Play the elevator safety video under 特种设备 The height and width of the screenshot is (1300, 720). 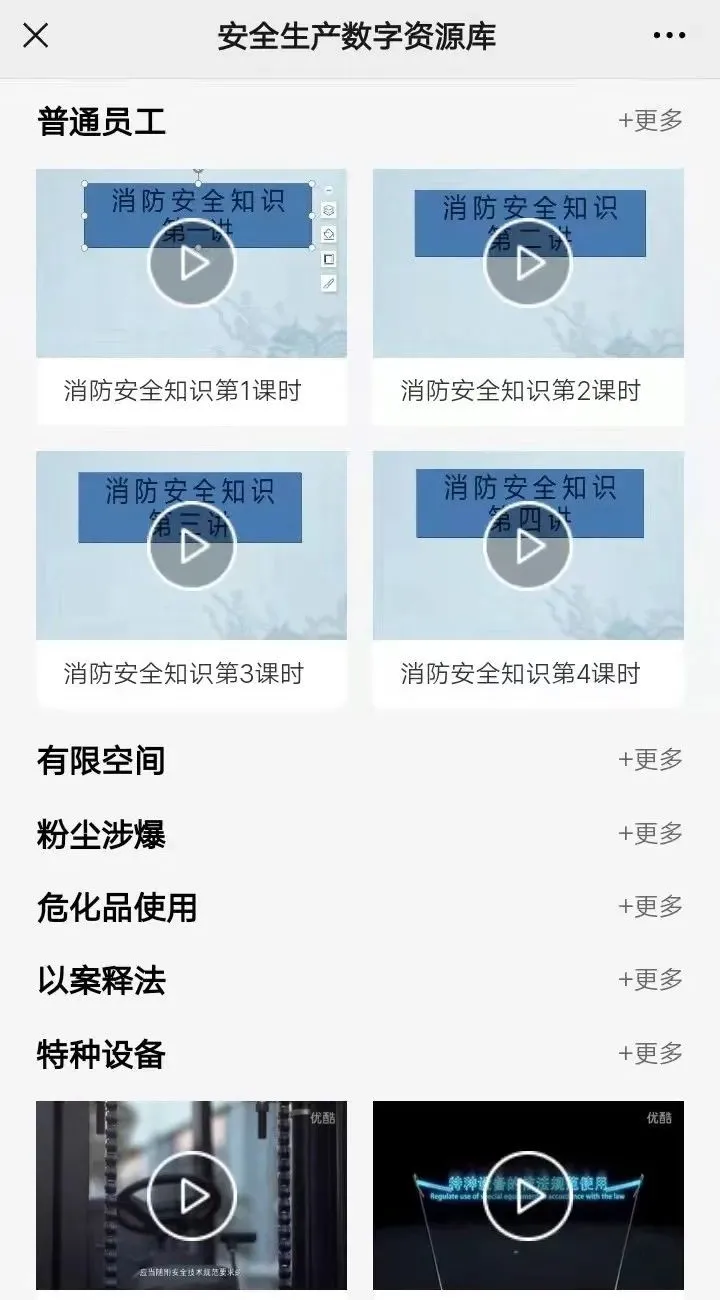(x=192, y=1196)
